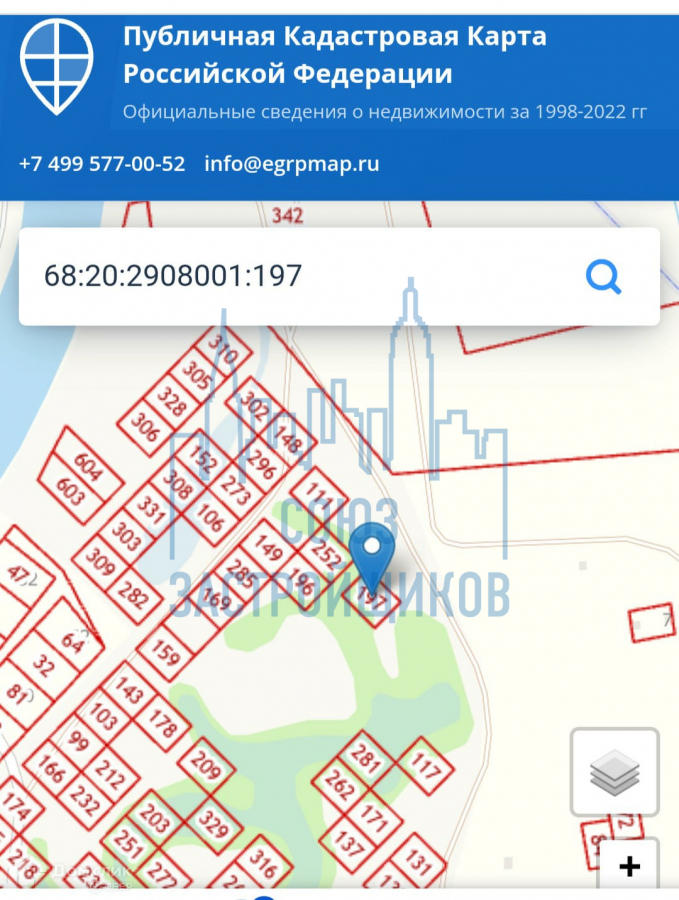Tap the cadastral number search field
The width and height of the screenshot is (679, 900).
(x=300, y=276)
